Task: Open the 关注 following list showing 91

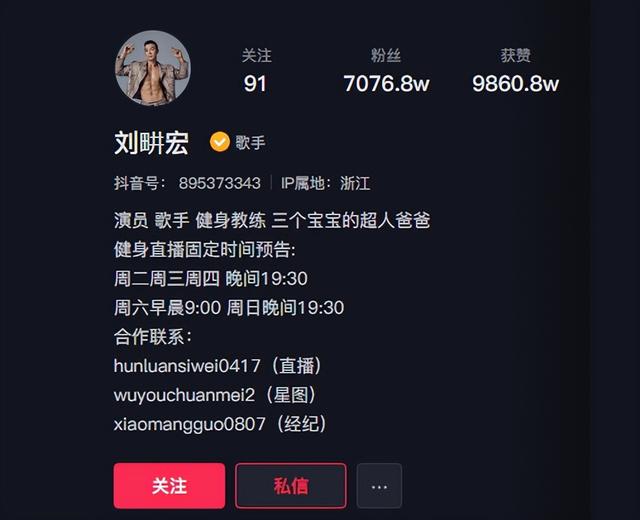Action: coord(256,71)
